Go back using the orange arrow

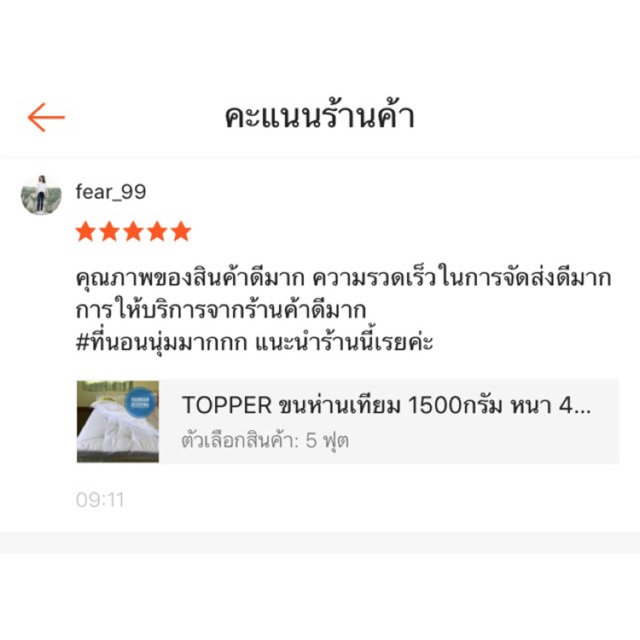(46, 118)
